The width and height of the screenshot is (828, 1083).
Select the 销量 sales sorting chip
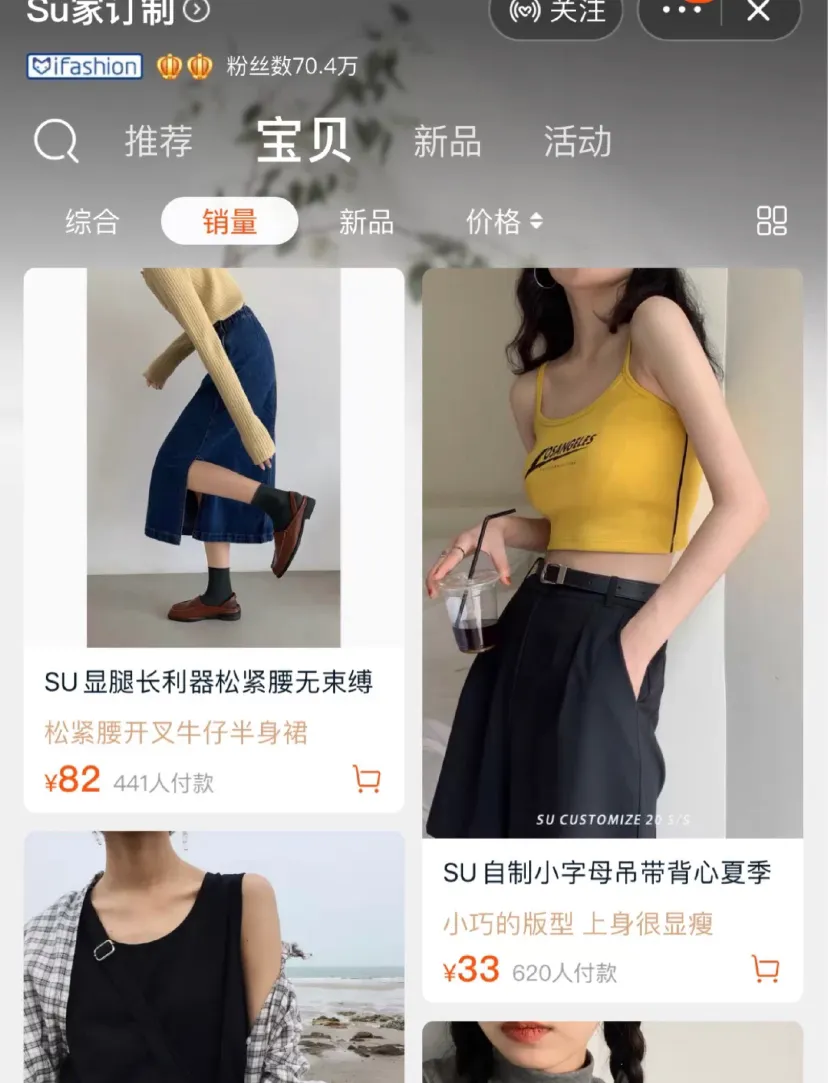(x=229, y=222)
